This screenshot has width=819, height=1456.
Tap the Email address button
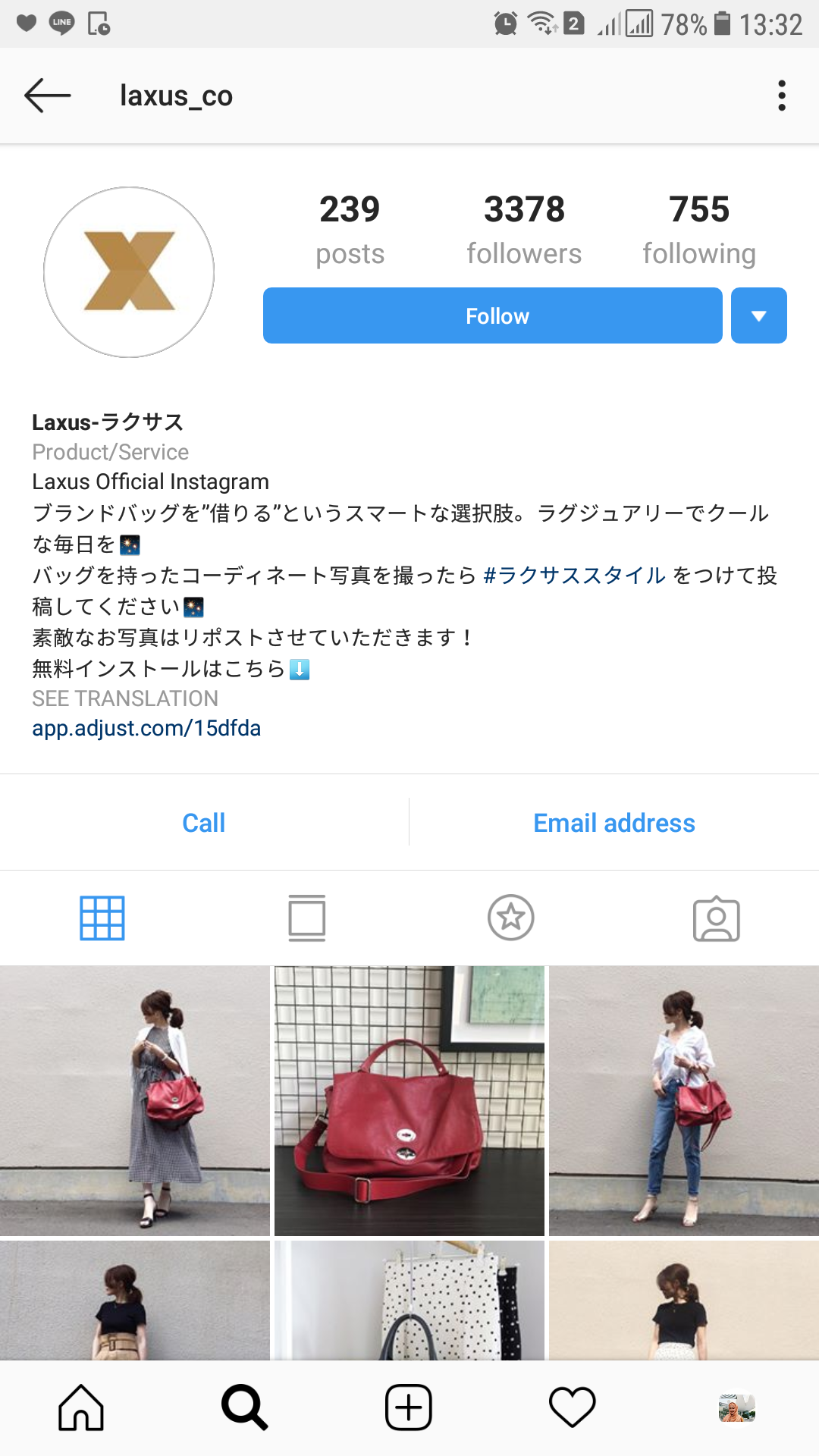pos(613,823)
